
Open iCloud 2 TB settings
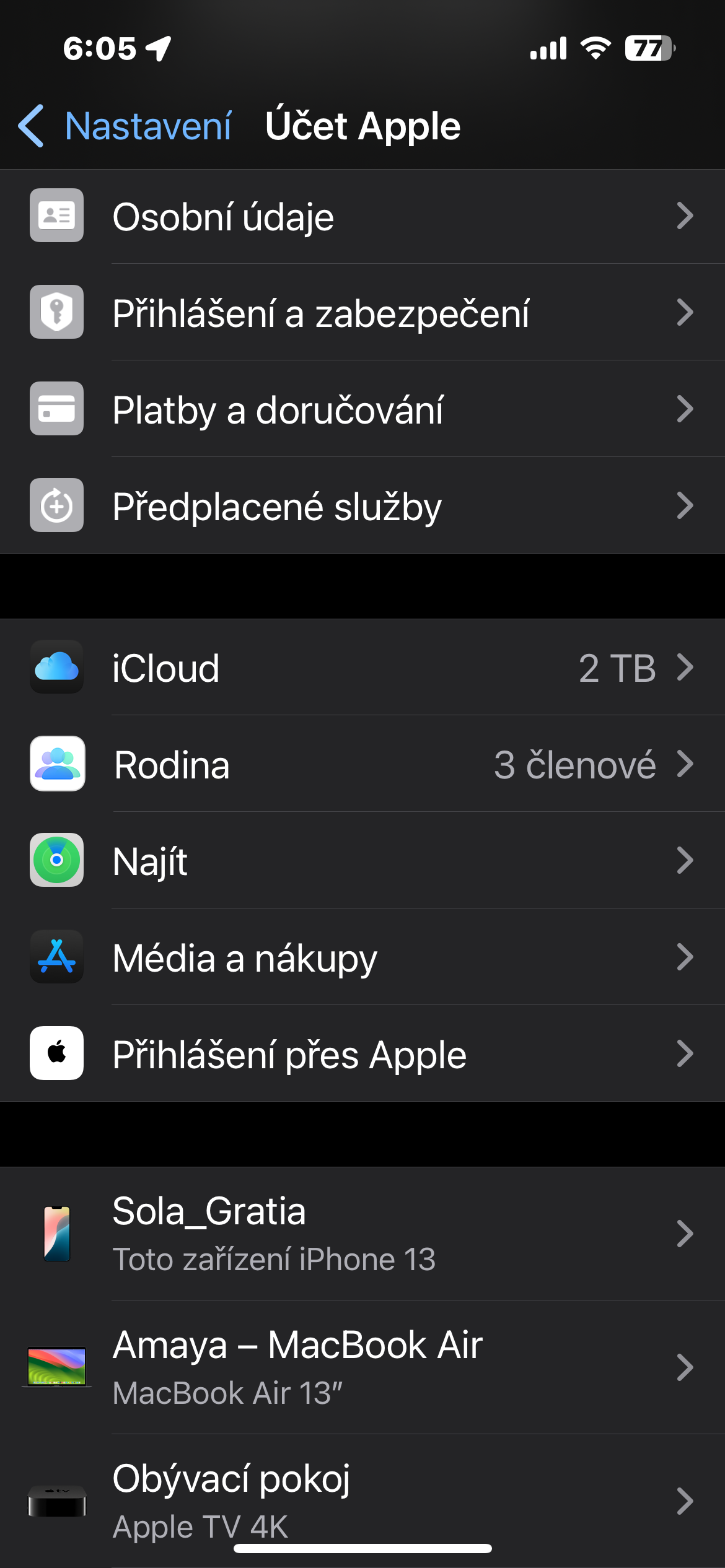click(x=362, y=668)
